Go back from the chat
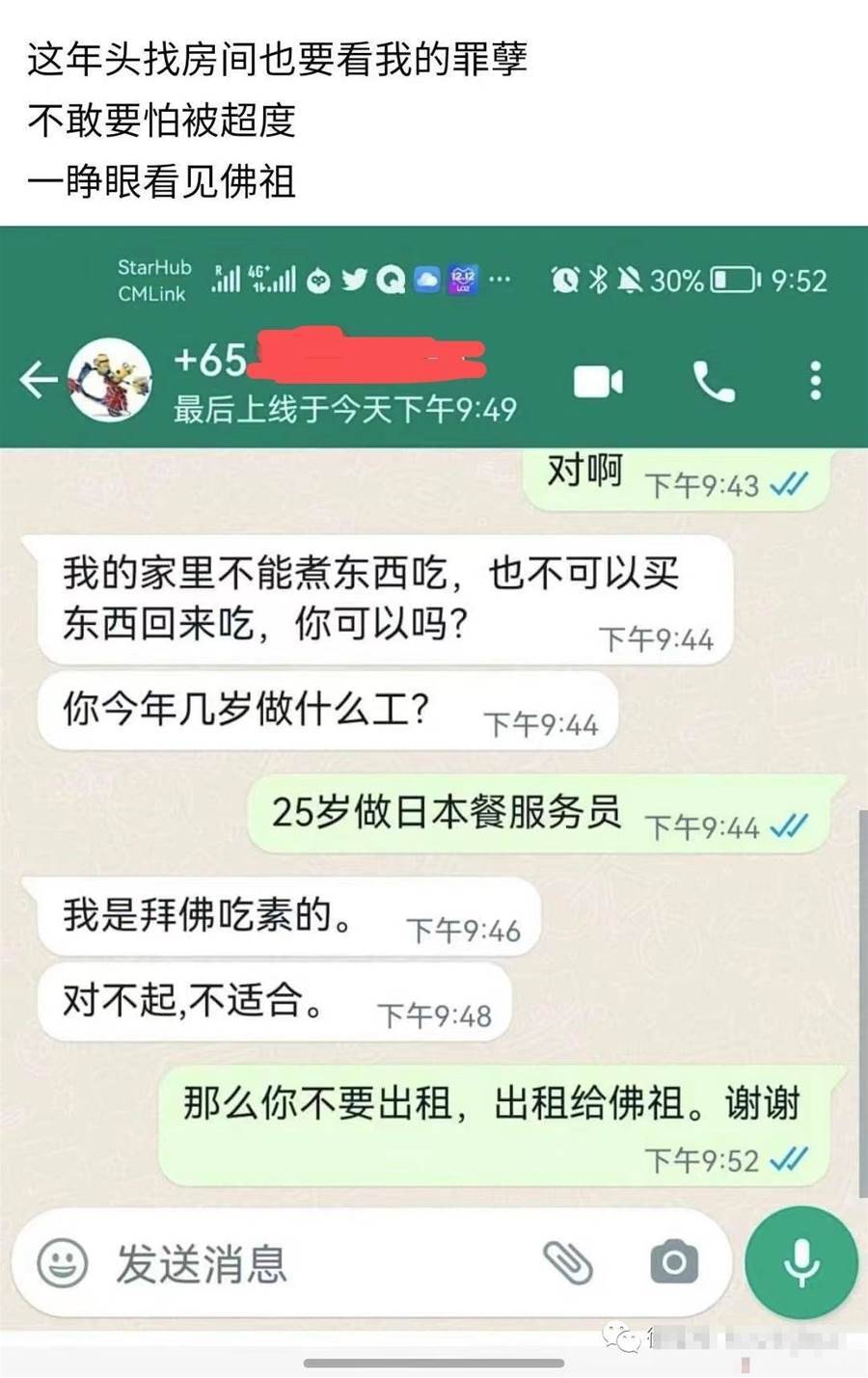Screen dimensions: 868x1378 [x=39, y=380]
